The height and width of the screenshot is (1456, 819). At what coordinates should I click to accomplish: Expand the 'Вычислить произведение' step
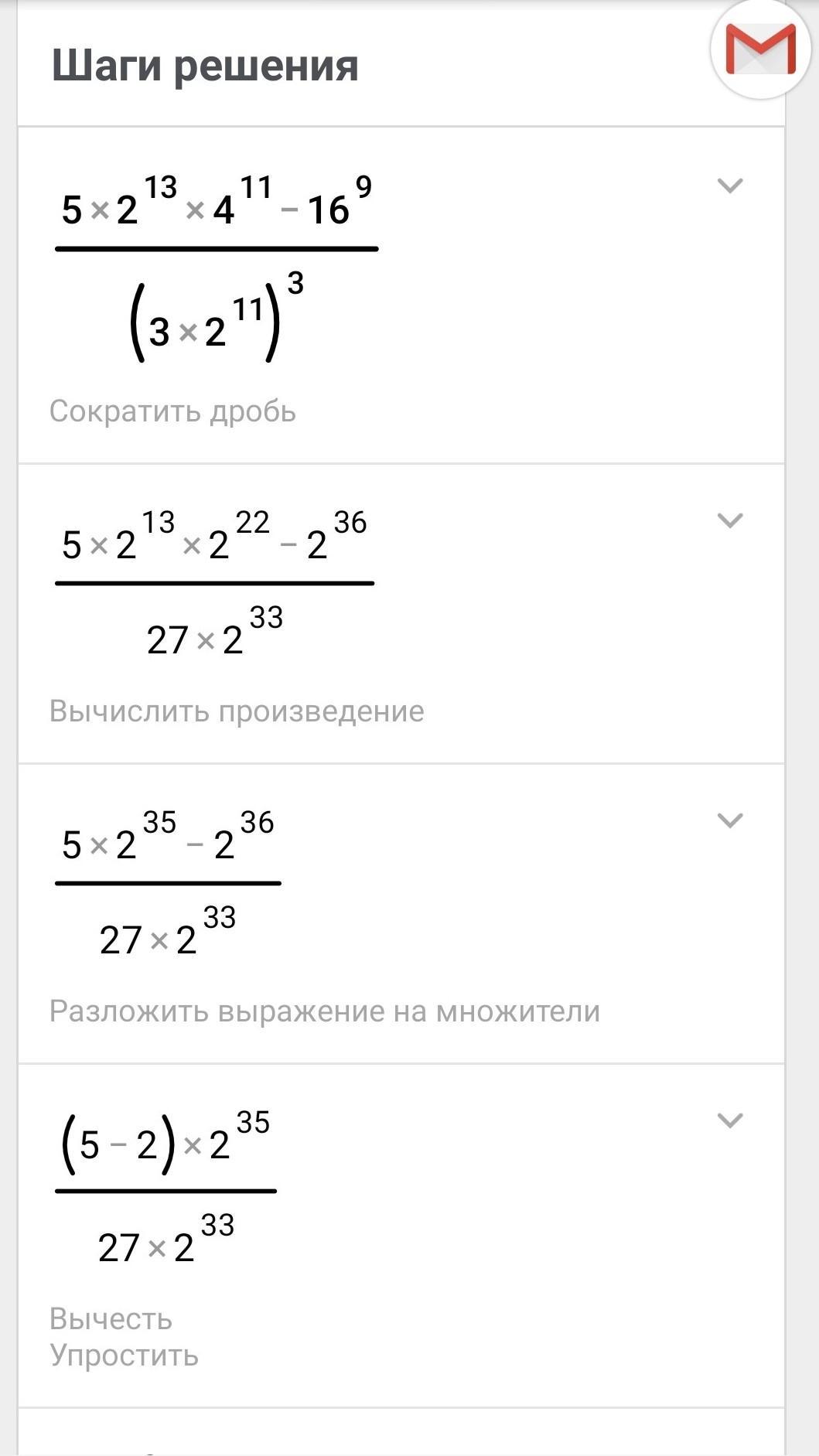click(x=729, y=520)
